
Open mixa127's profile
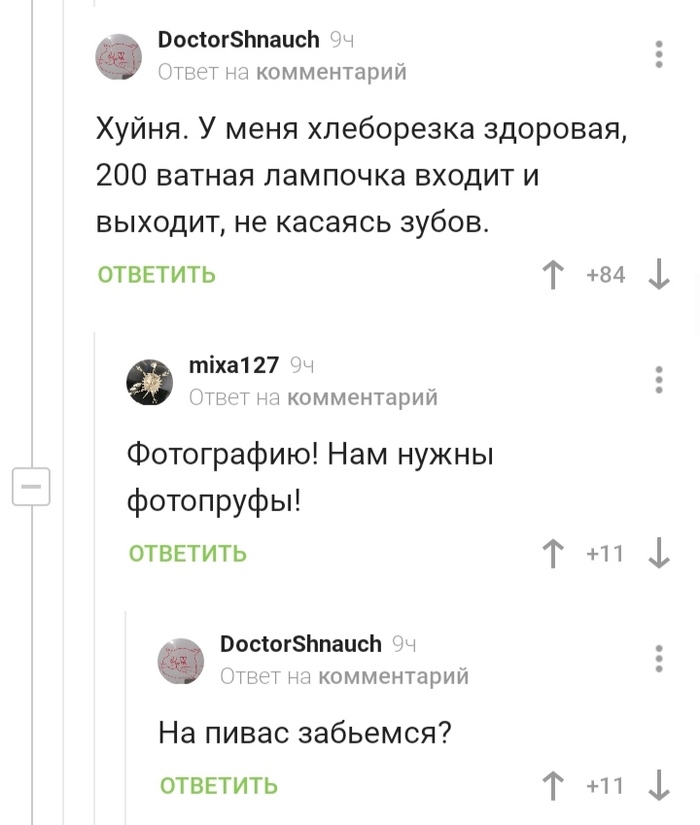(x=234, y=366)
